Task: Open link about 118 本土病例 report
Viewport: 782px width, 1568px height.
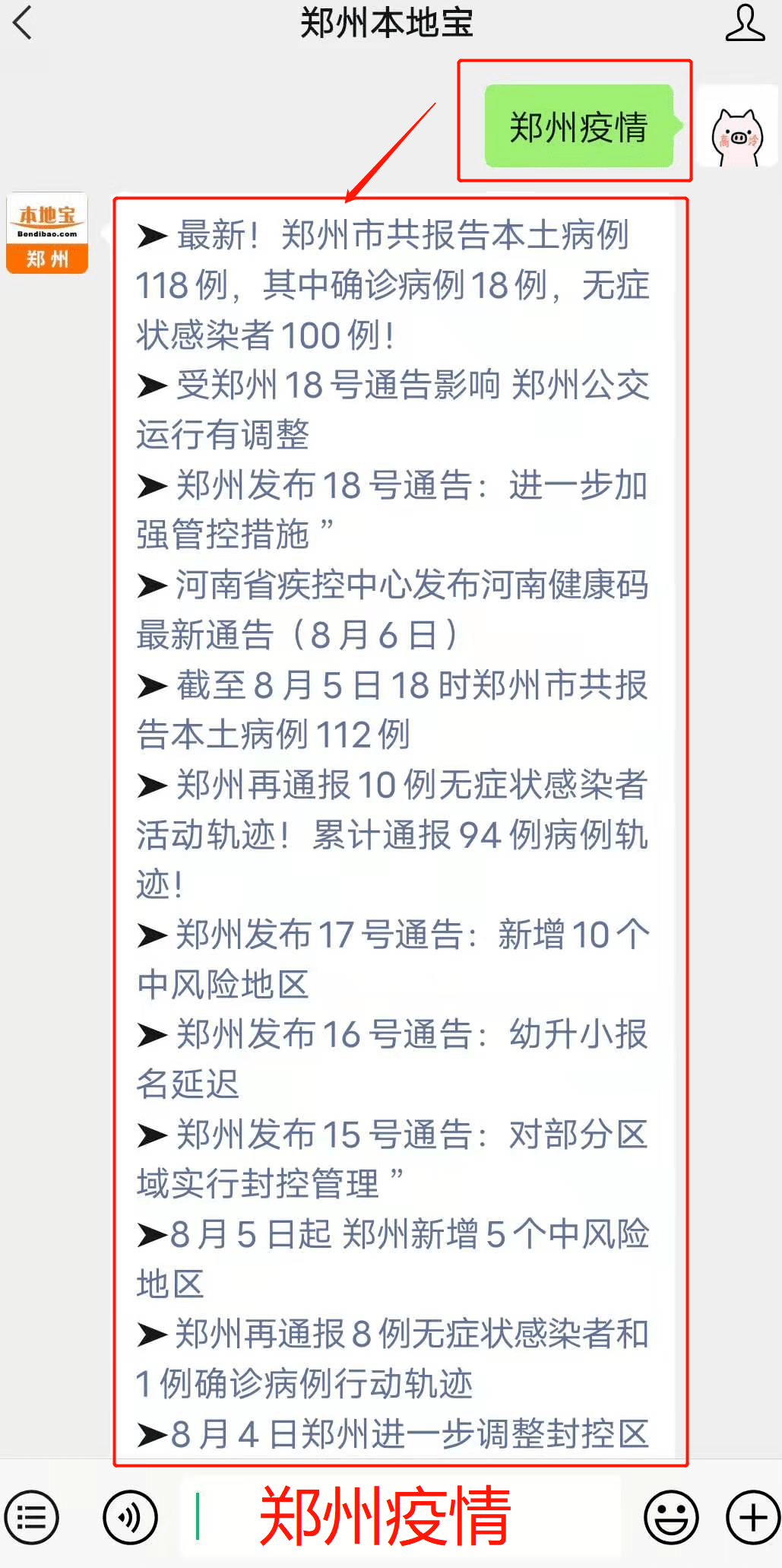Action: pyautogui.click(x=393, y=285)
